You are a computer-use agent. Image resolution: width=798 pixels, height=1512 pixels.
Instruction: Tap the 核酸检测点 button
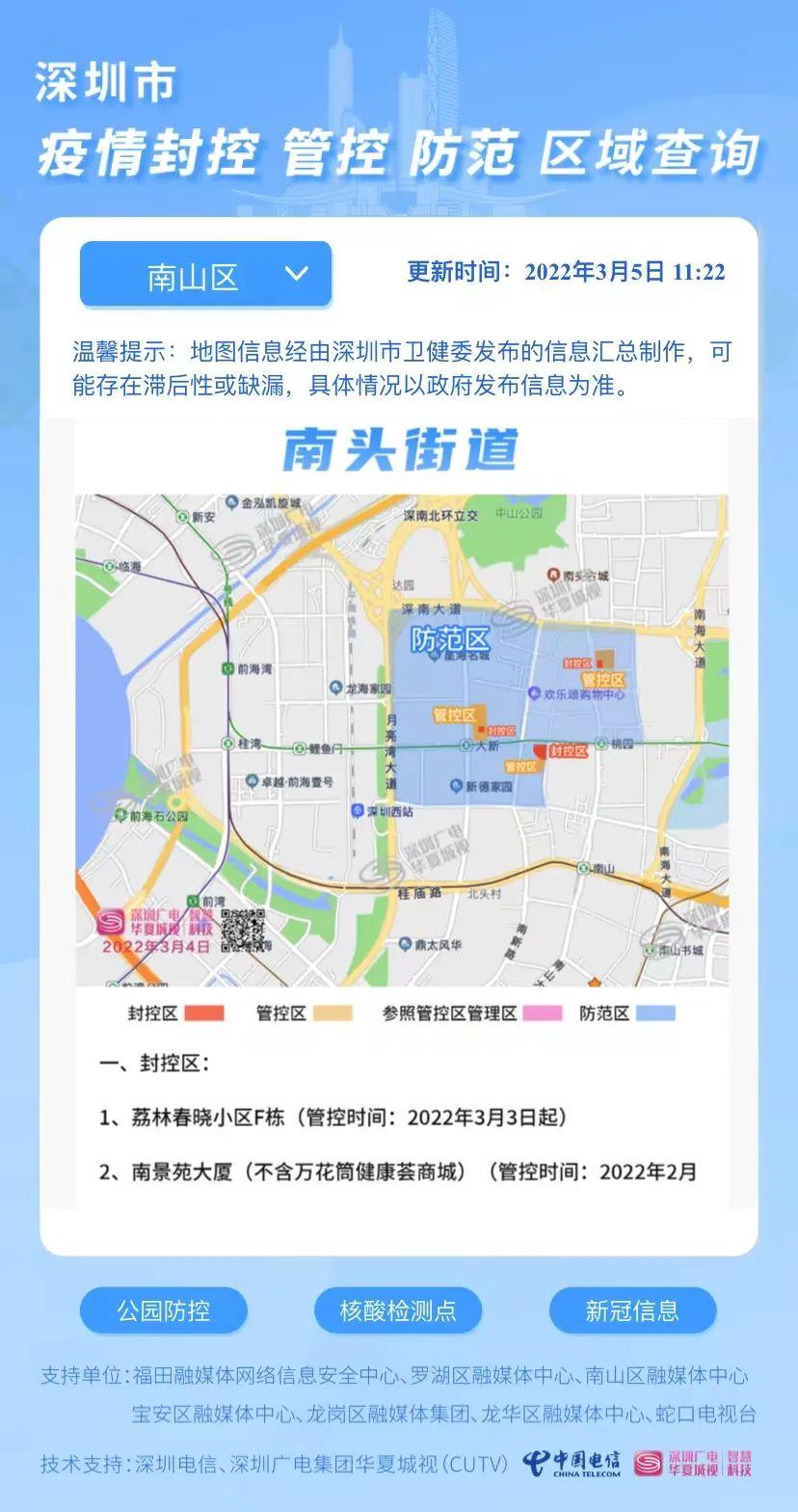point(398,1310)
